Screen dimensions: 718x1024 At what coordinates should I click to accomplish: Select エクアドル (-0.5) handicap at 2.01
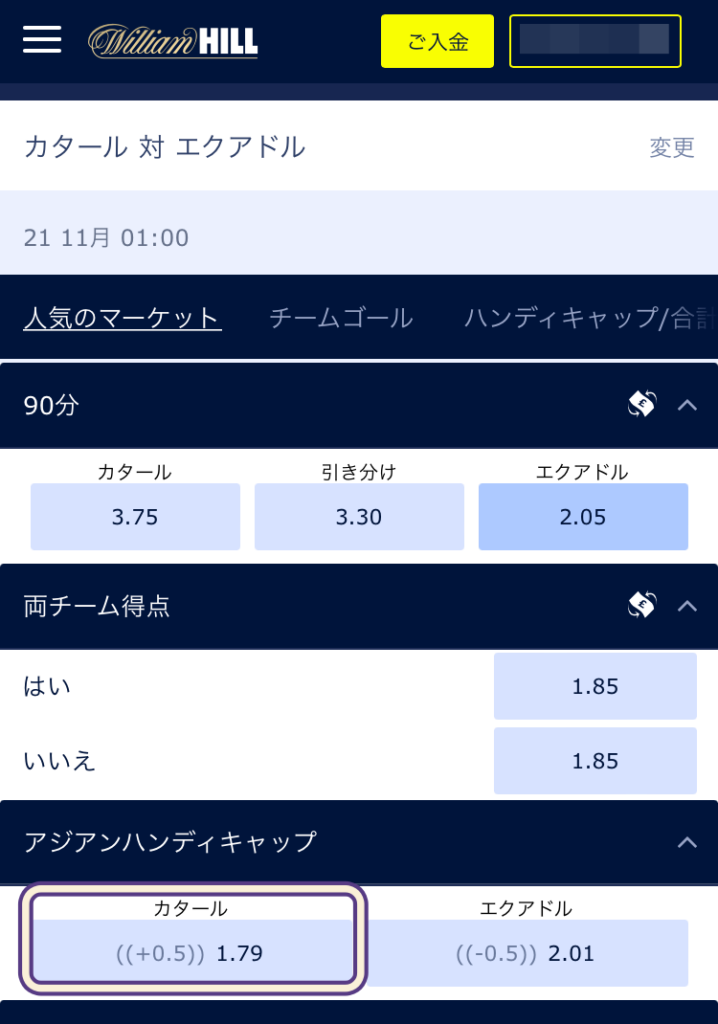click(x=525, y=953)
